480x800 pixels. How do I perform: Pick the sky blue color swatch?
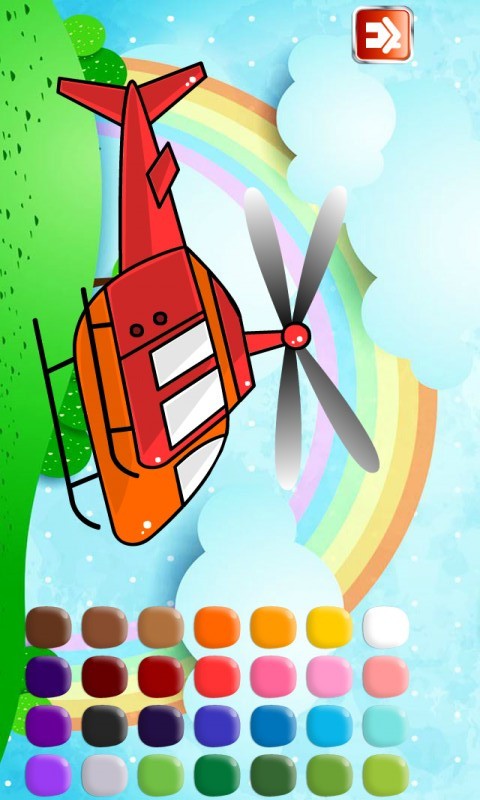tap(329, 726)
